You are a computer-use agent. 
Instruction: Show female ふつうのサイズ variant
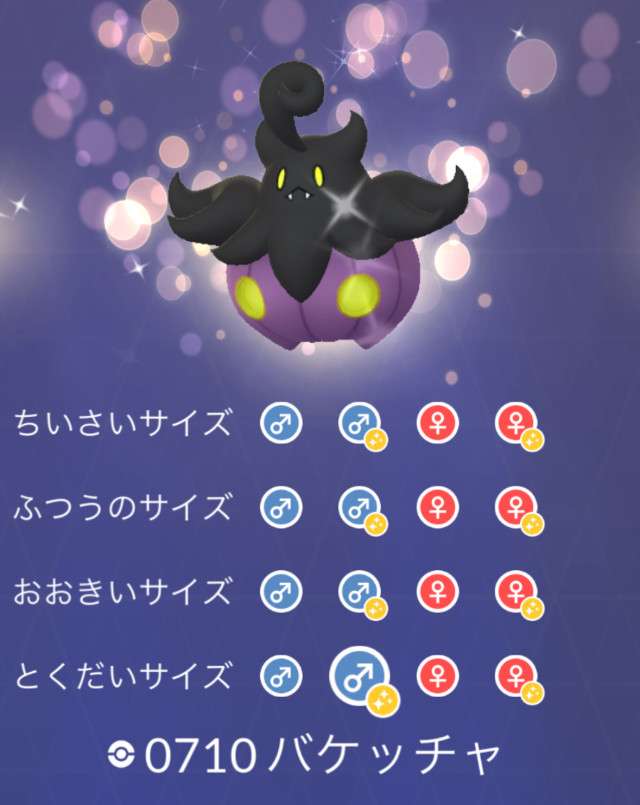(433, 508)
